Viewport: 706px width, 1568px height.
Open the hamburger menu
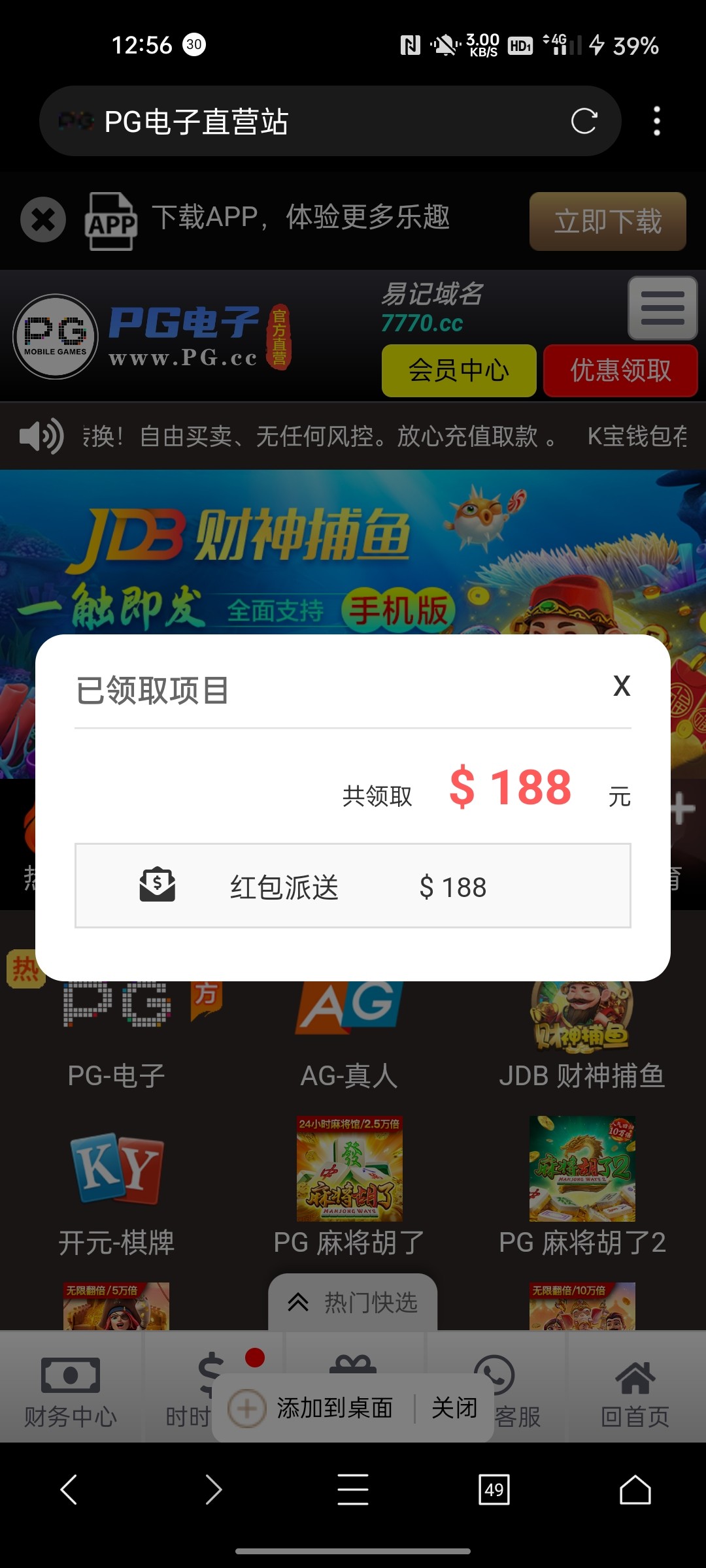coord(662,308)
